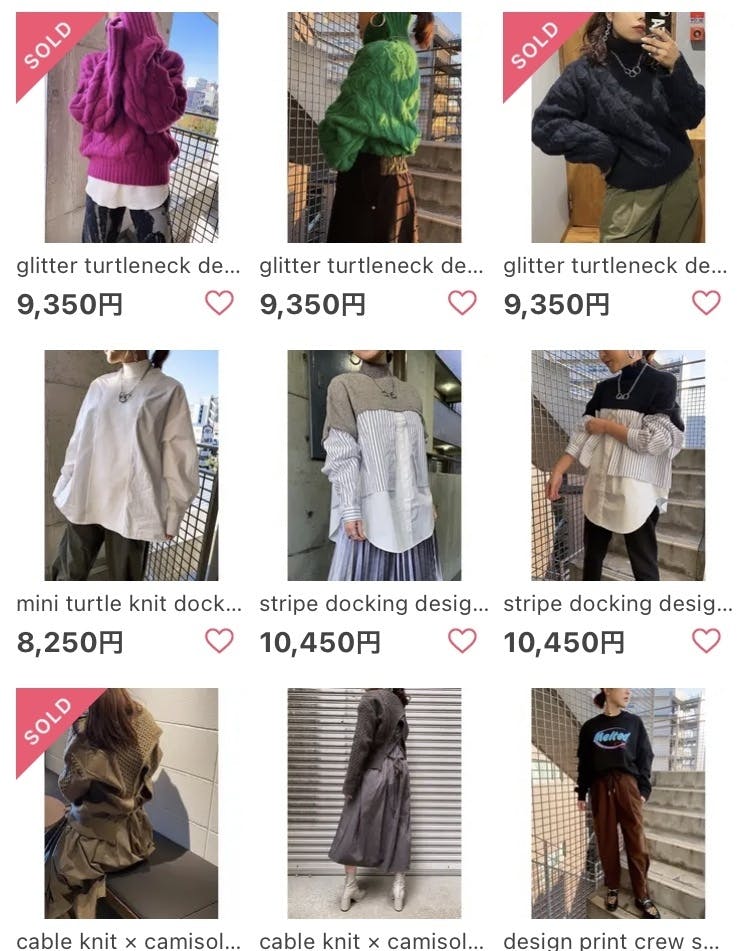
Task: Like the mini turtle knit docking item
Action: (x=219, y=641)
